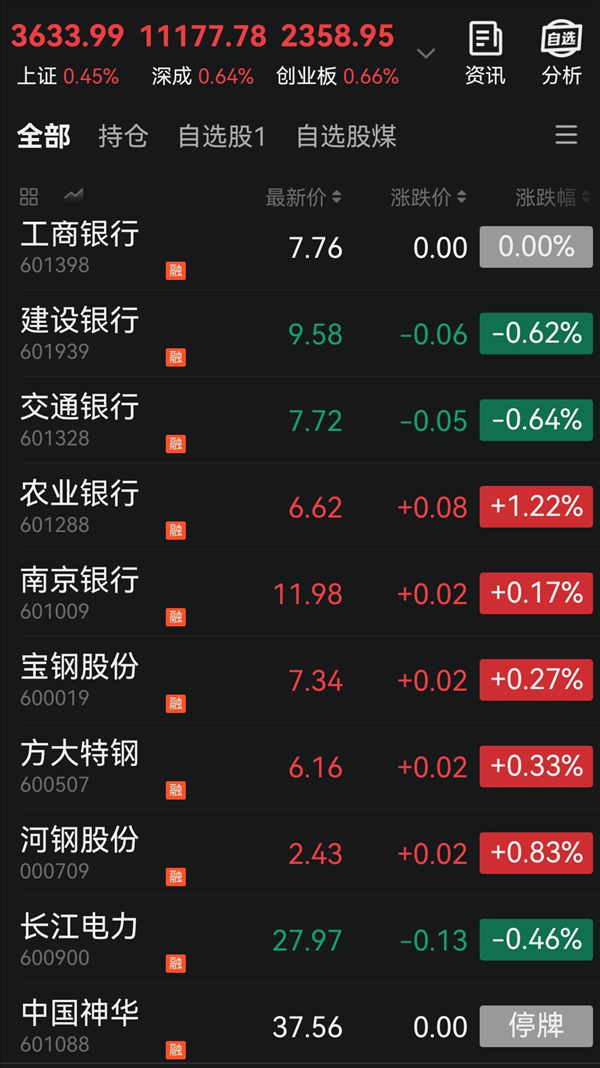Screen dimensions: 600x1068
Task: Open 工商银行 stock details
Action: 300,248
